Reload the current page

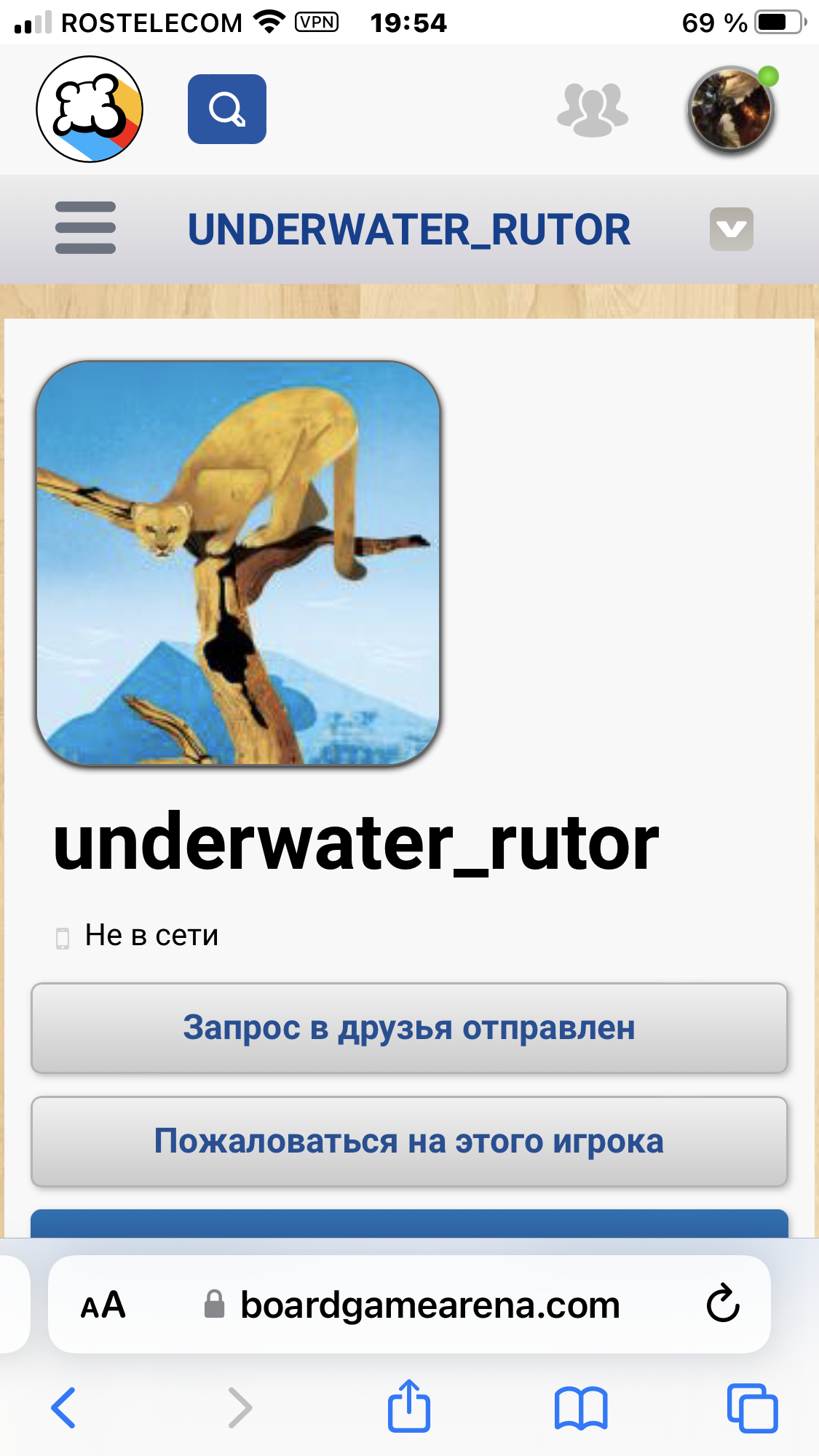click(722, 1303)
